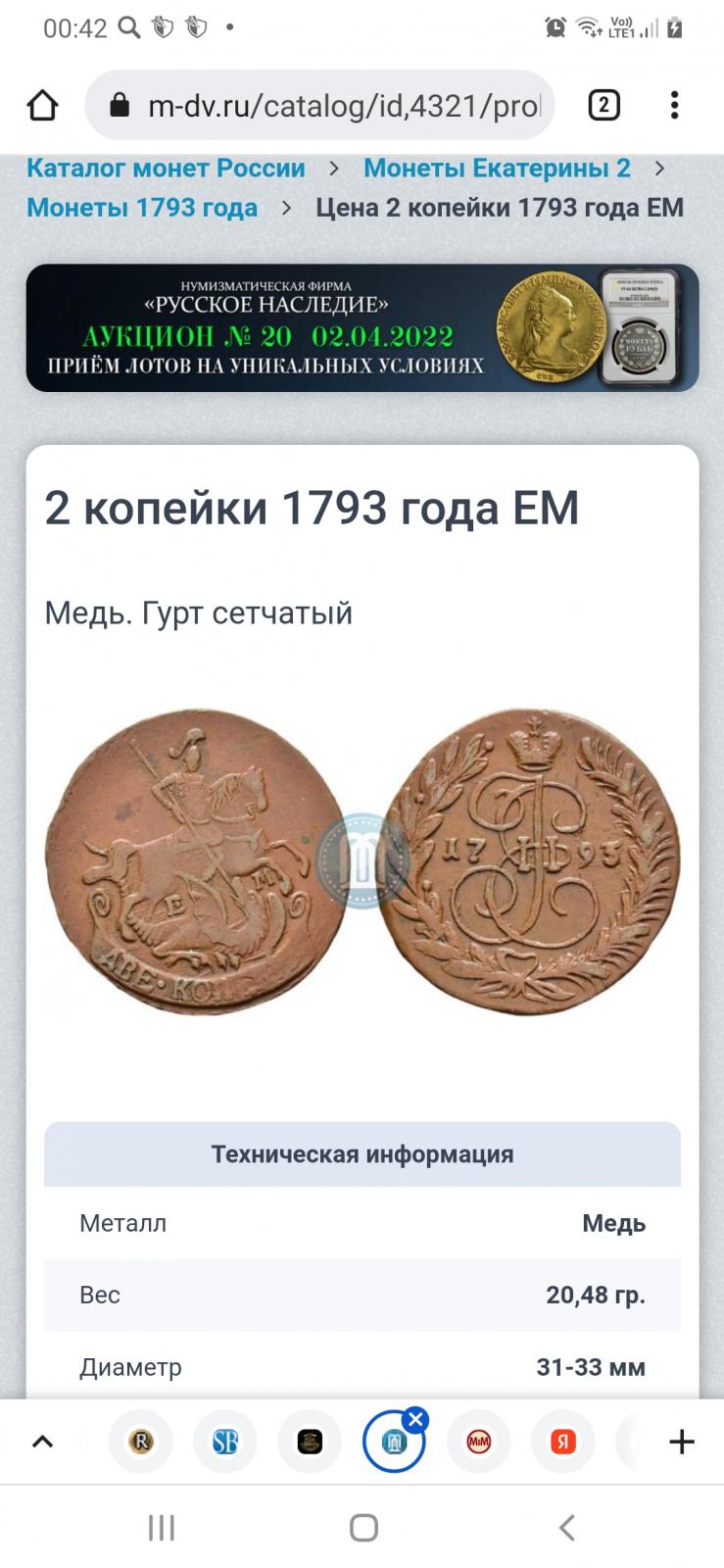
Task: Open the Каталог монет России breadcrumb
Action: pyautogui.click(x=166, y=169)
